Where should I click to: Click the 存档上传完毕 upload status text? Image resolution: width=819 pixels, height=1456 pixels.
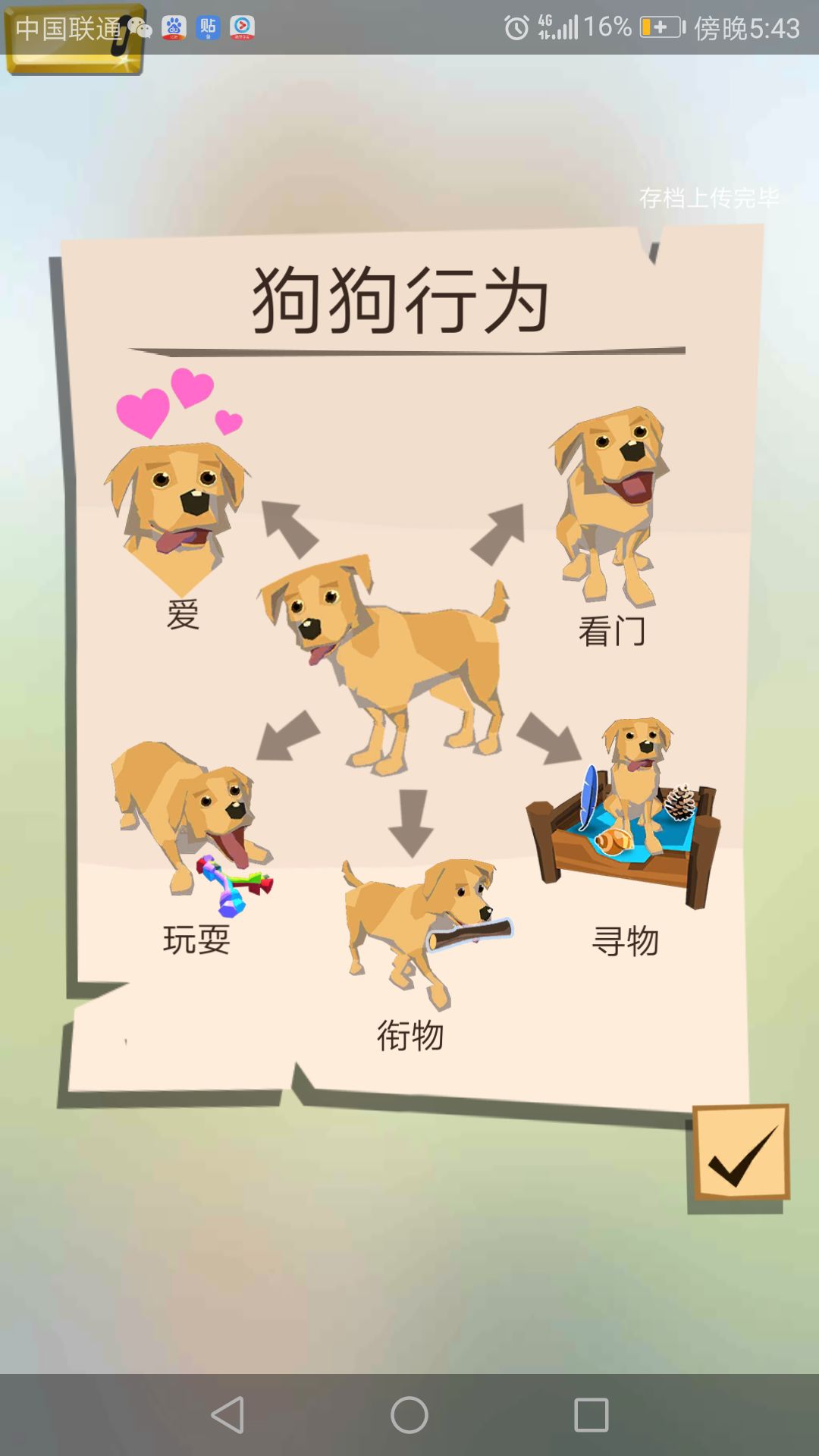click(x=713, y=199)
